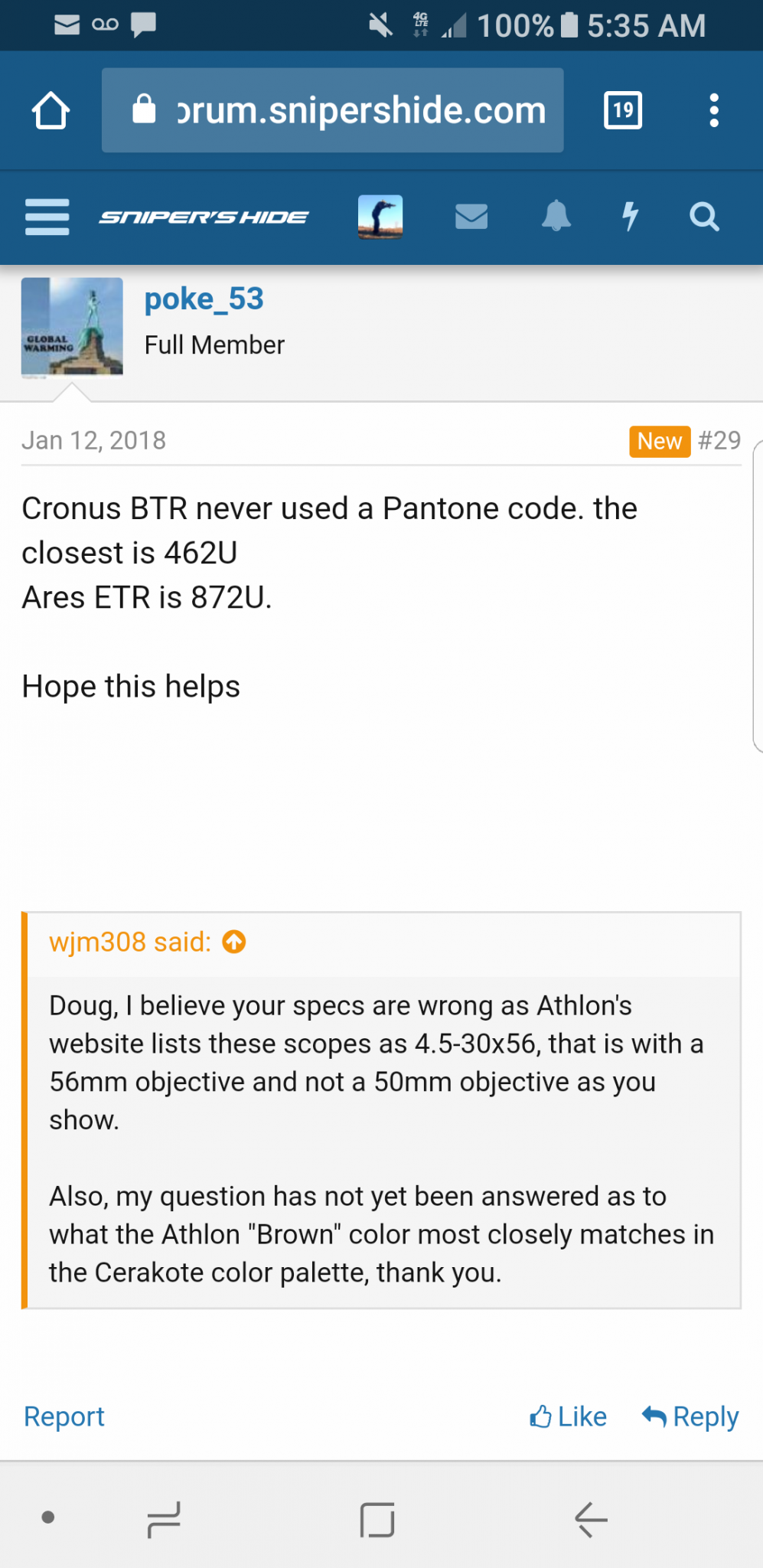Tap poke_53's avatar picture

pos(72,327)
